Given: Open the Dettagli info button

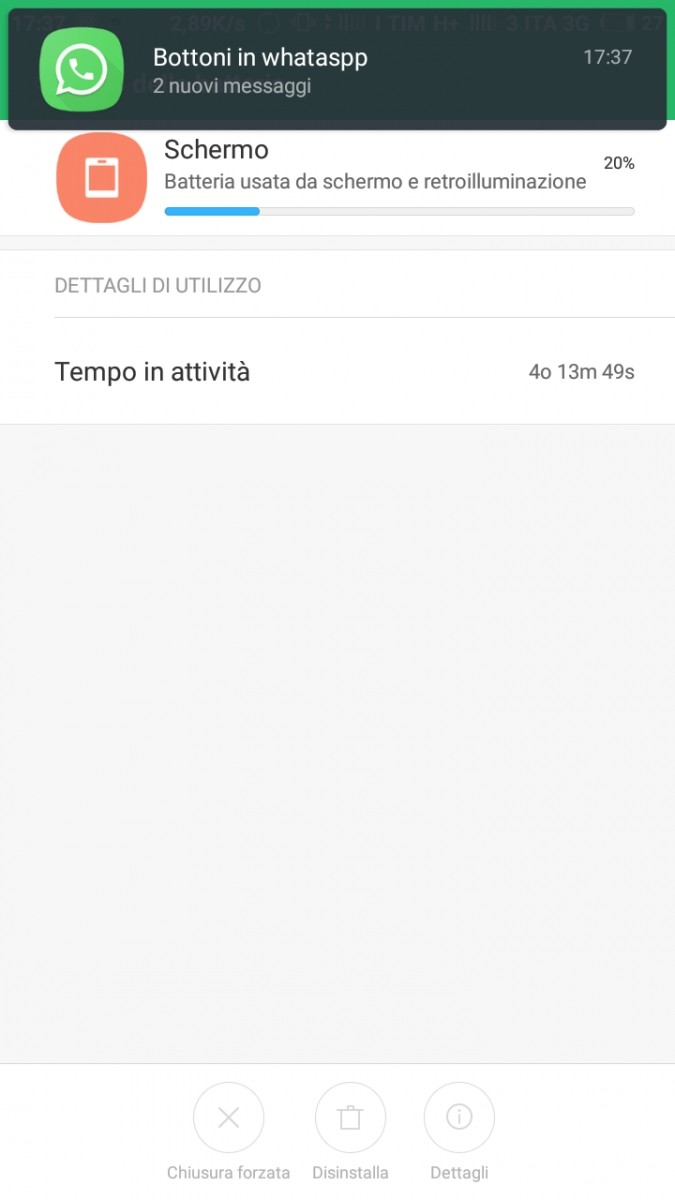Looking at the screenshot, I should click(459, 1118).
